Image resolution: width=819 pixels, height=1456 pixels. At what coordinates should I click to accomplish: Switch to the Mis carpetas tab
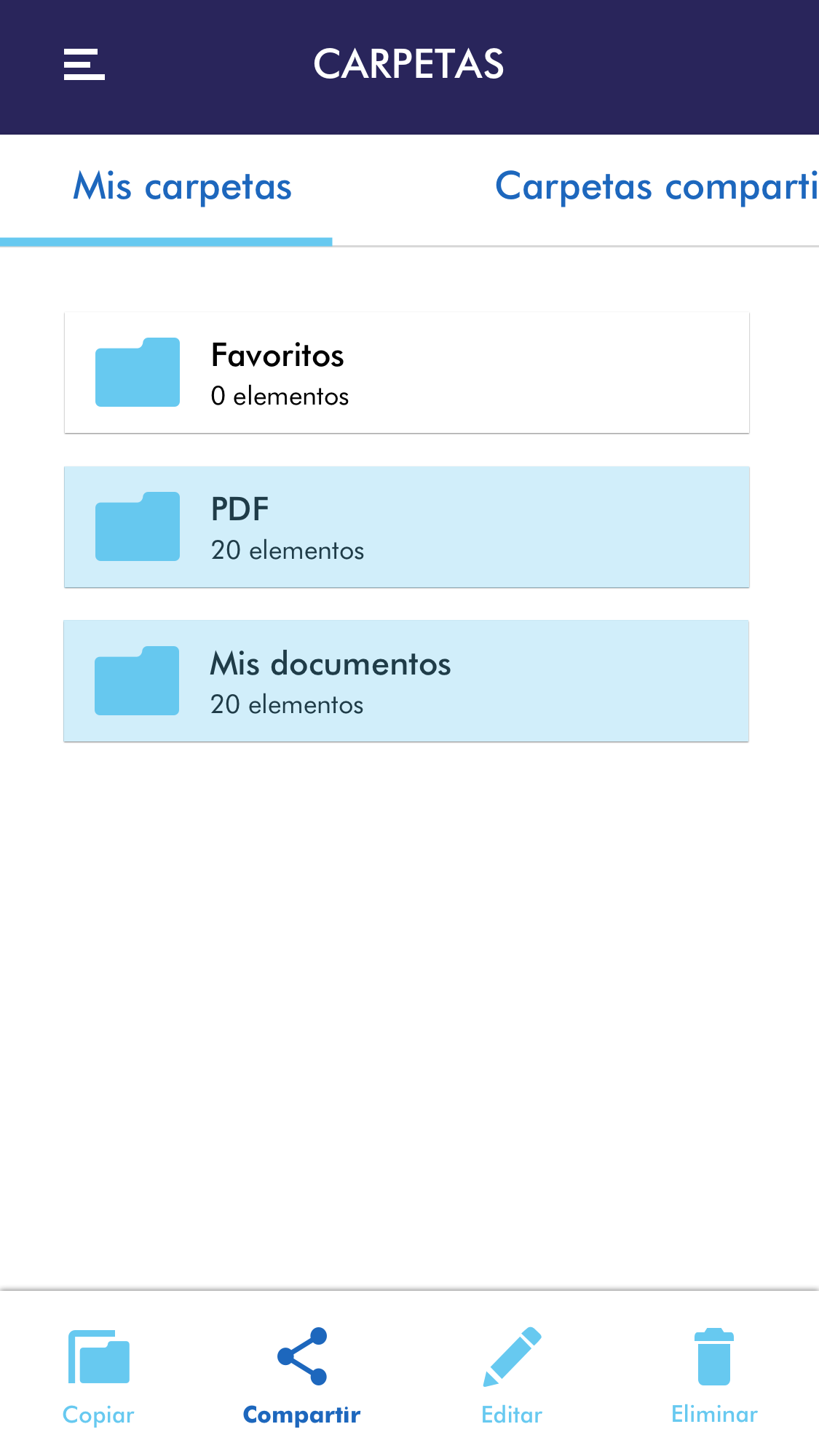[x=182, y=188]
